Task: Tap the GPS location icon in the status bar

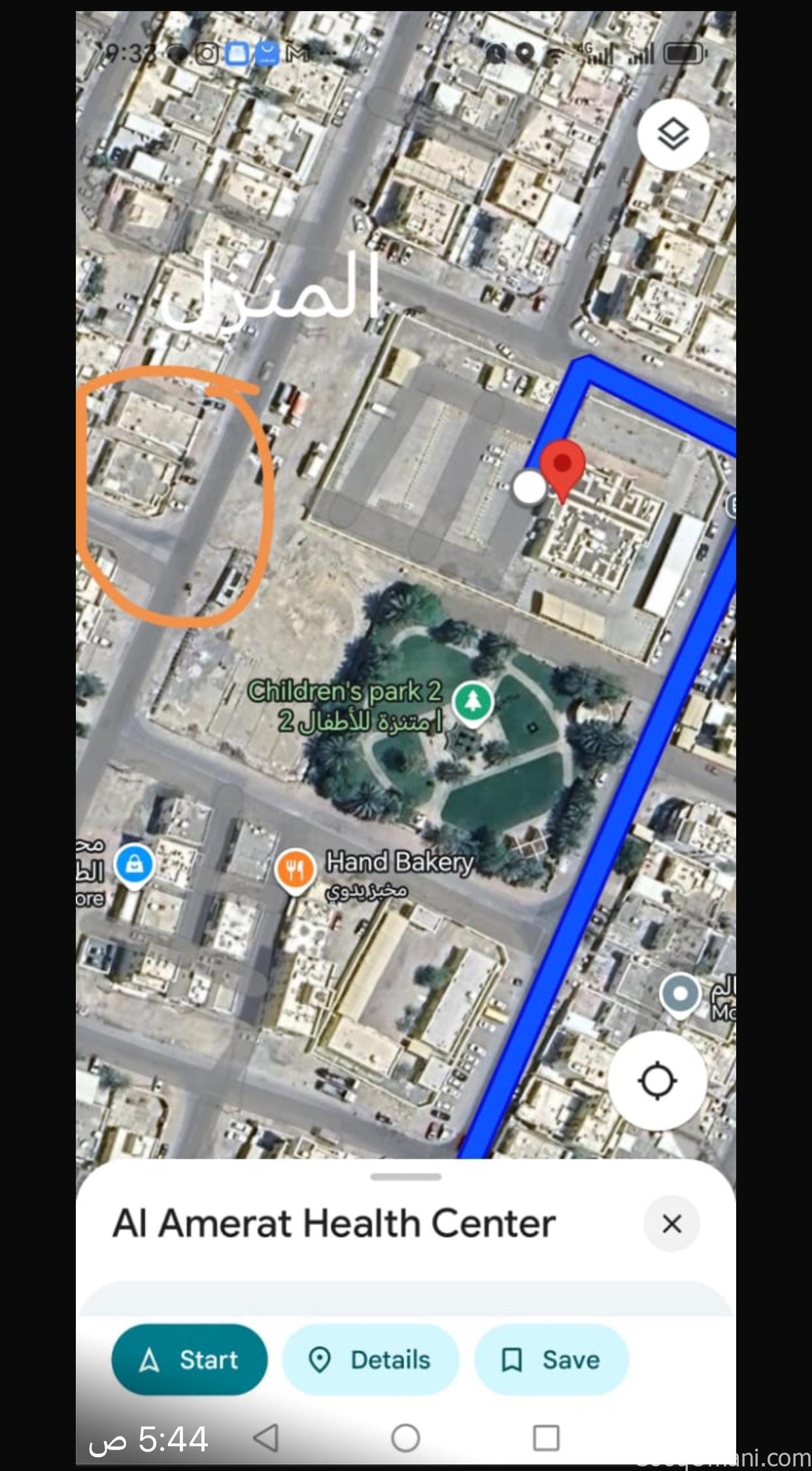Action: [523, 53]
